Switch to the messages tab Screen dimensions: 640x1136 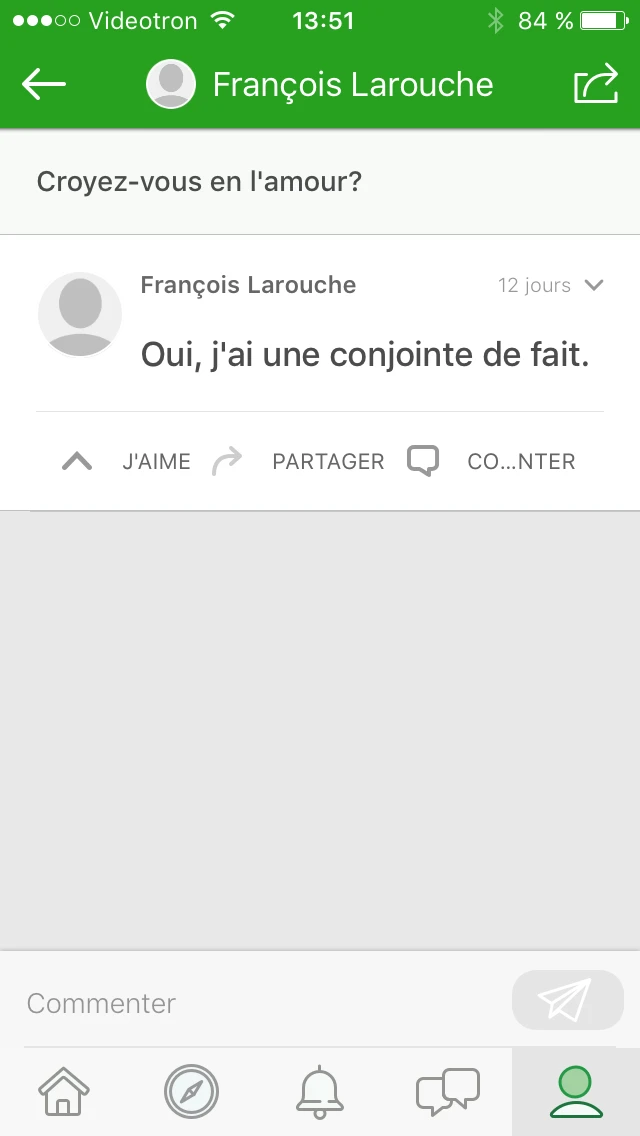tap(448, 1091)
